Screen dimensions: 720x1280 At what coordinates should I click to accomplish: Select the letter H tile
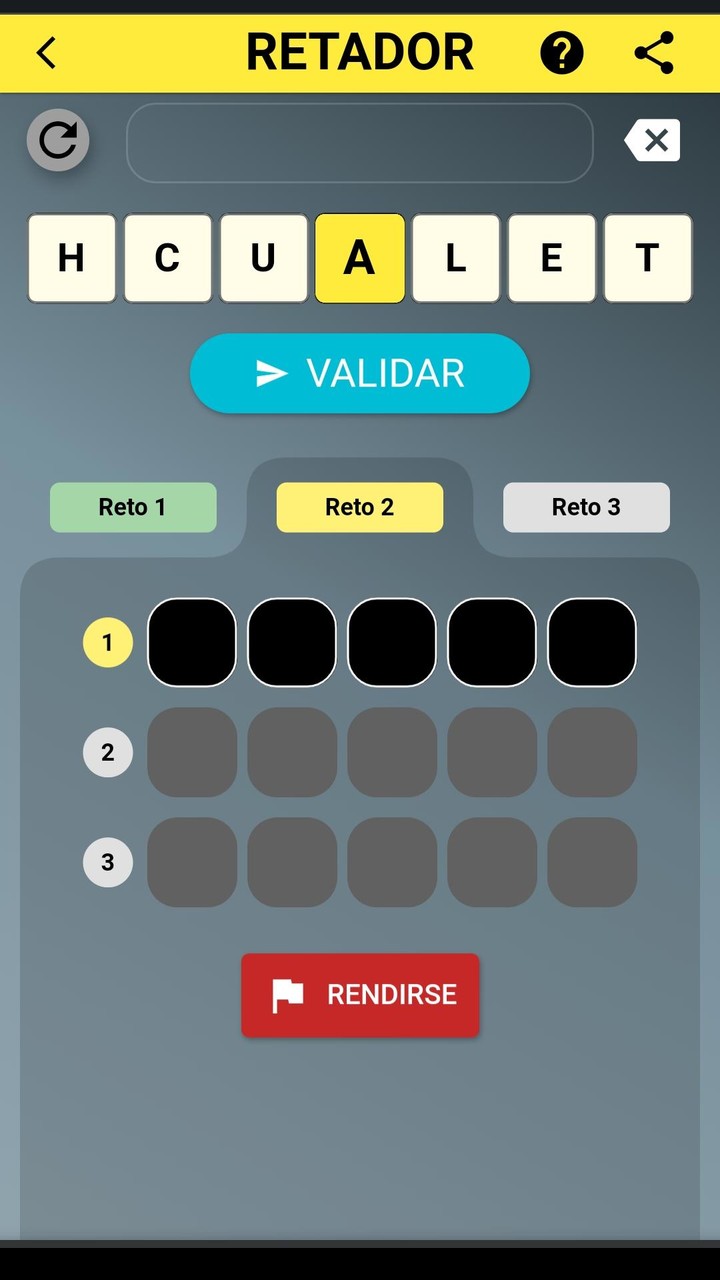tap(71, 258)
